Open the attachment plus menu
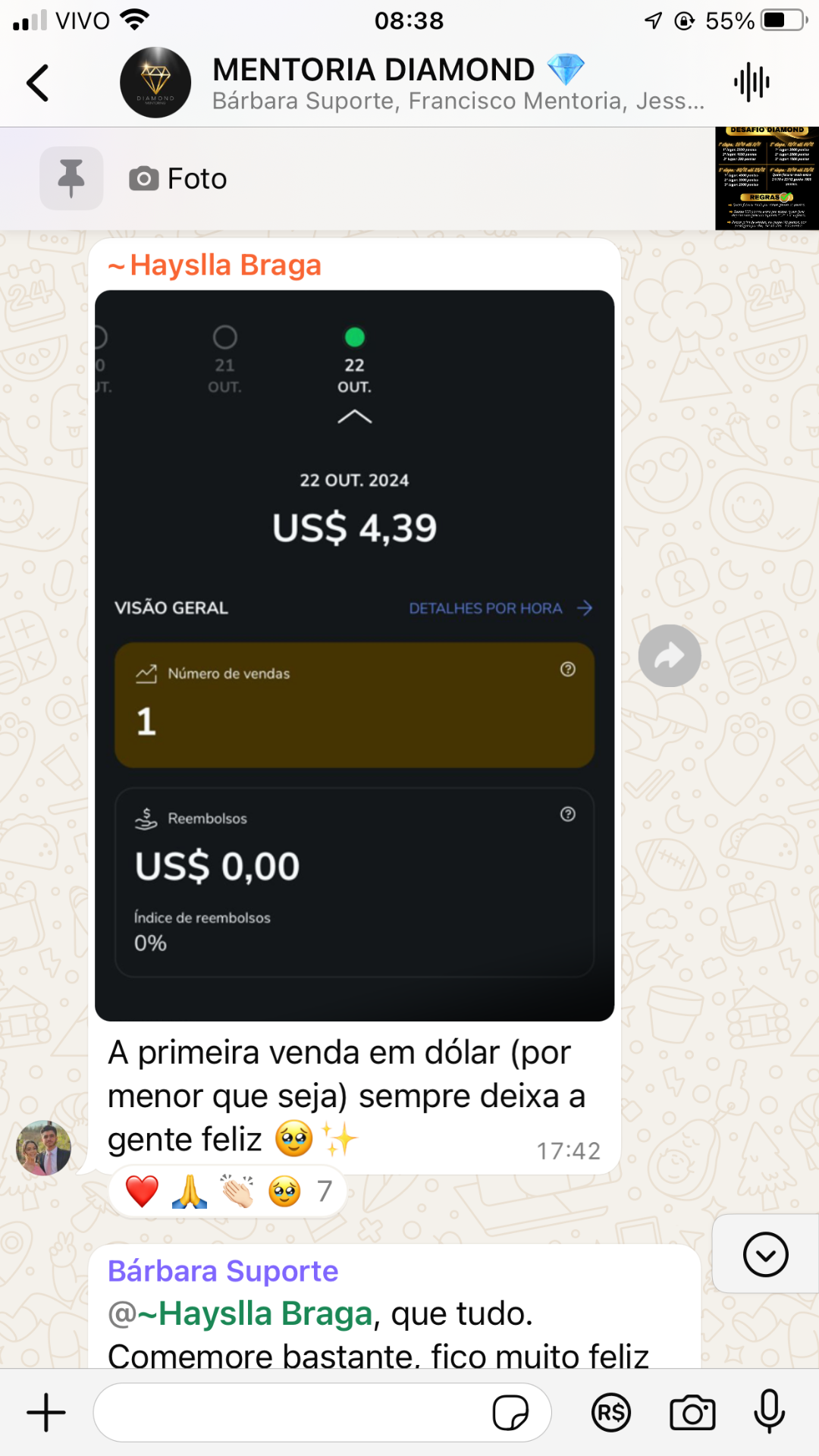 tap(46, 1413)
